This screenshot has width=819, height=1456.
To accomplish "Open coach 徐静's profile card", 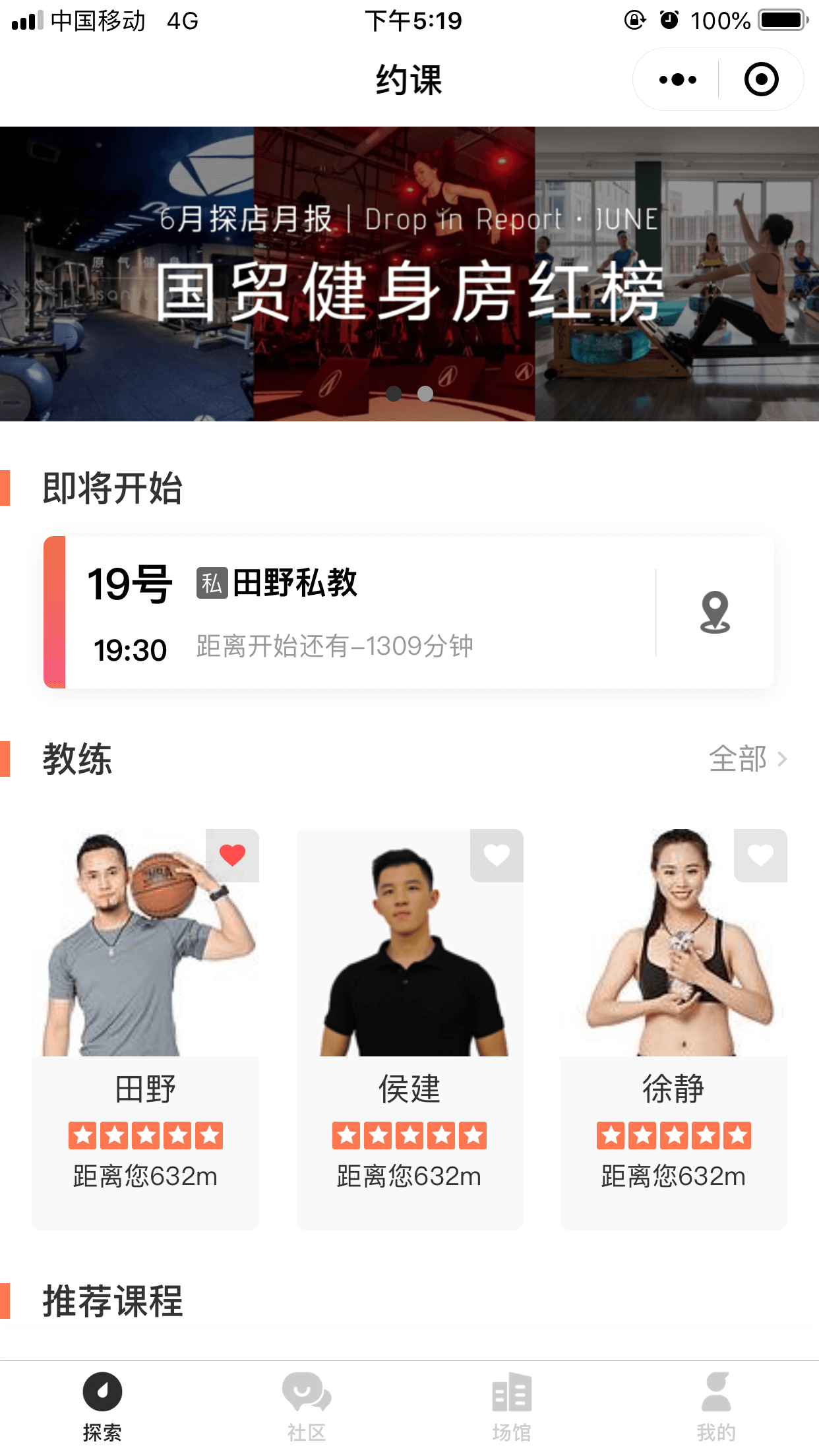I will [x=673, y=1029].
